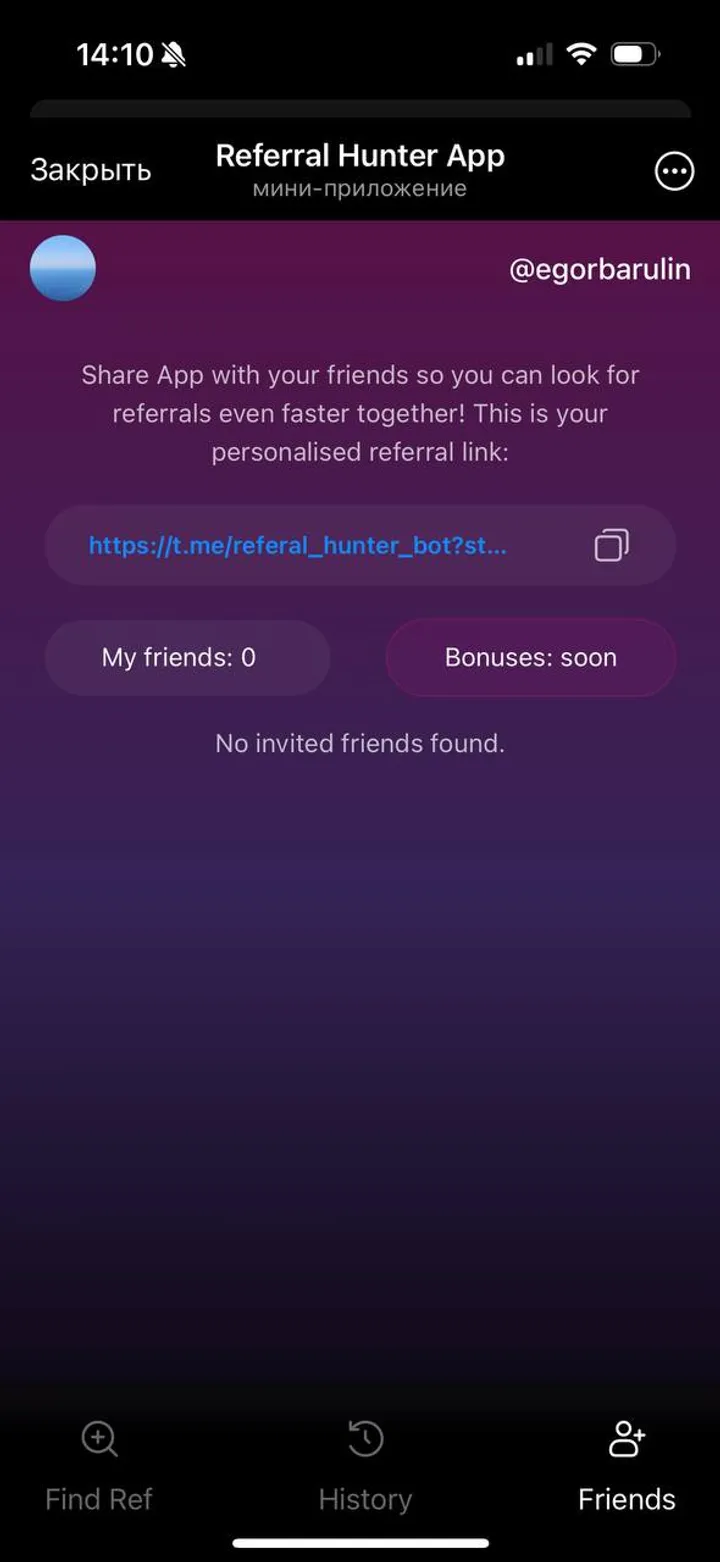Viewport: 720px width, 1562px height.
Task: Tap the circular profile avatar
Action: point(63,268)
